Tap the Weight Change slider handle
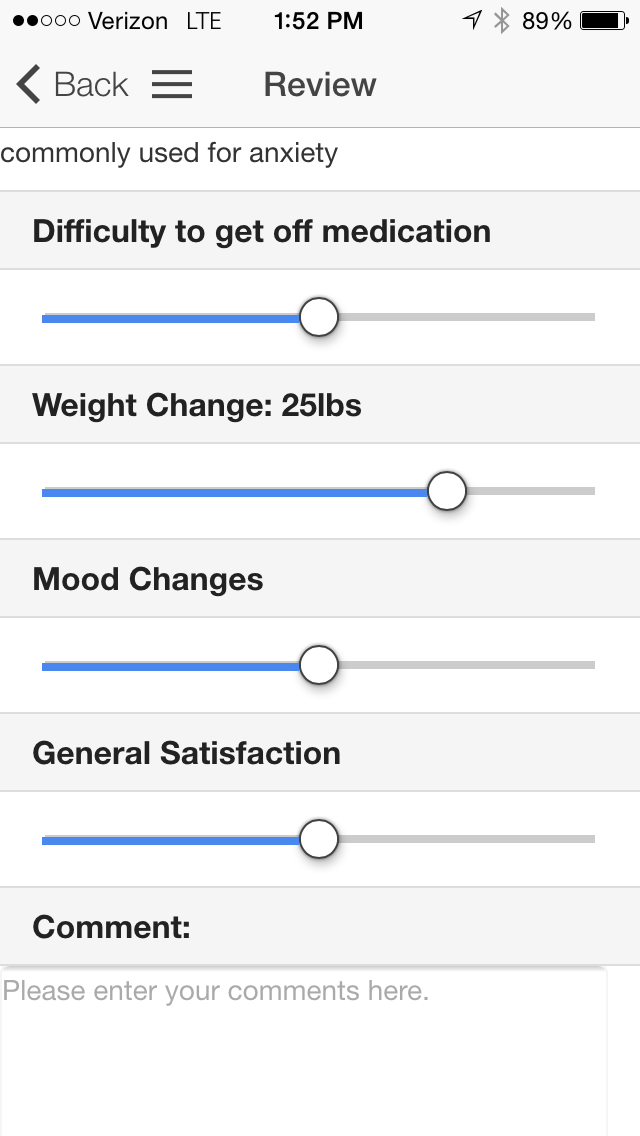 coord(446,491)
